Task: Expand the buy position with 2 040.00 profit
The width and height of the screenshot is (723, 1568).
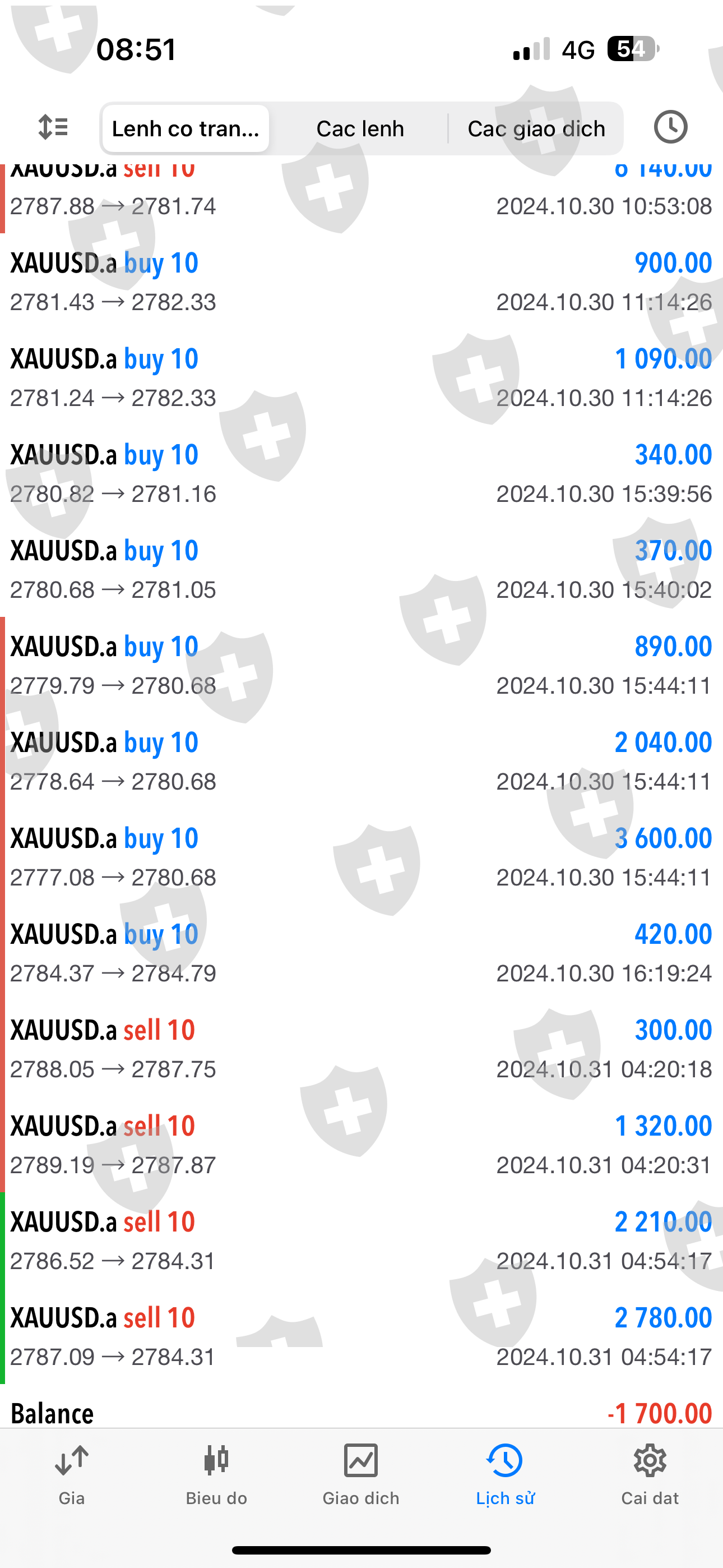Action: [x=361, y=761]
